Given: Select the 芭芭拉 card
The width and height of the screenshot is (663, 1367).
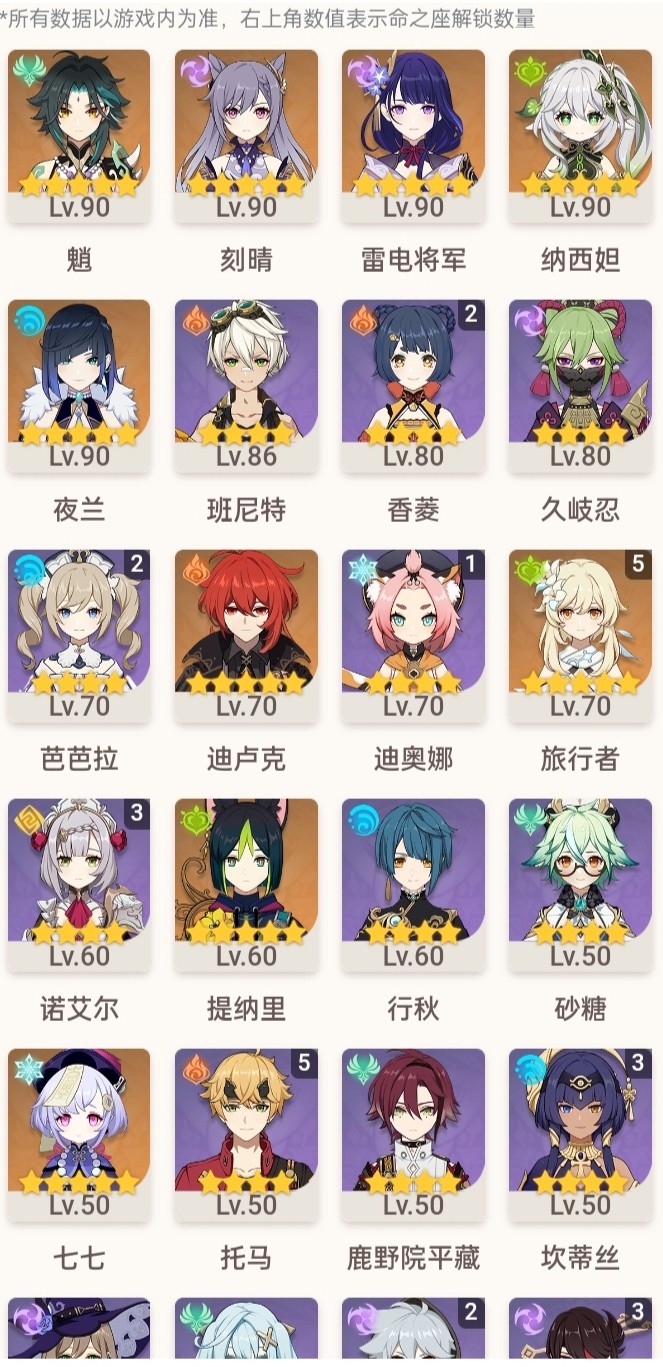Looking at the screenshot, I should tap(79, 635).
